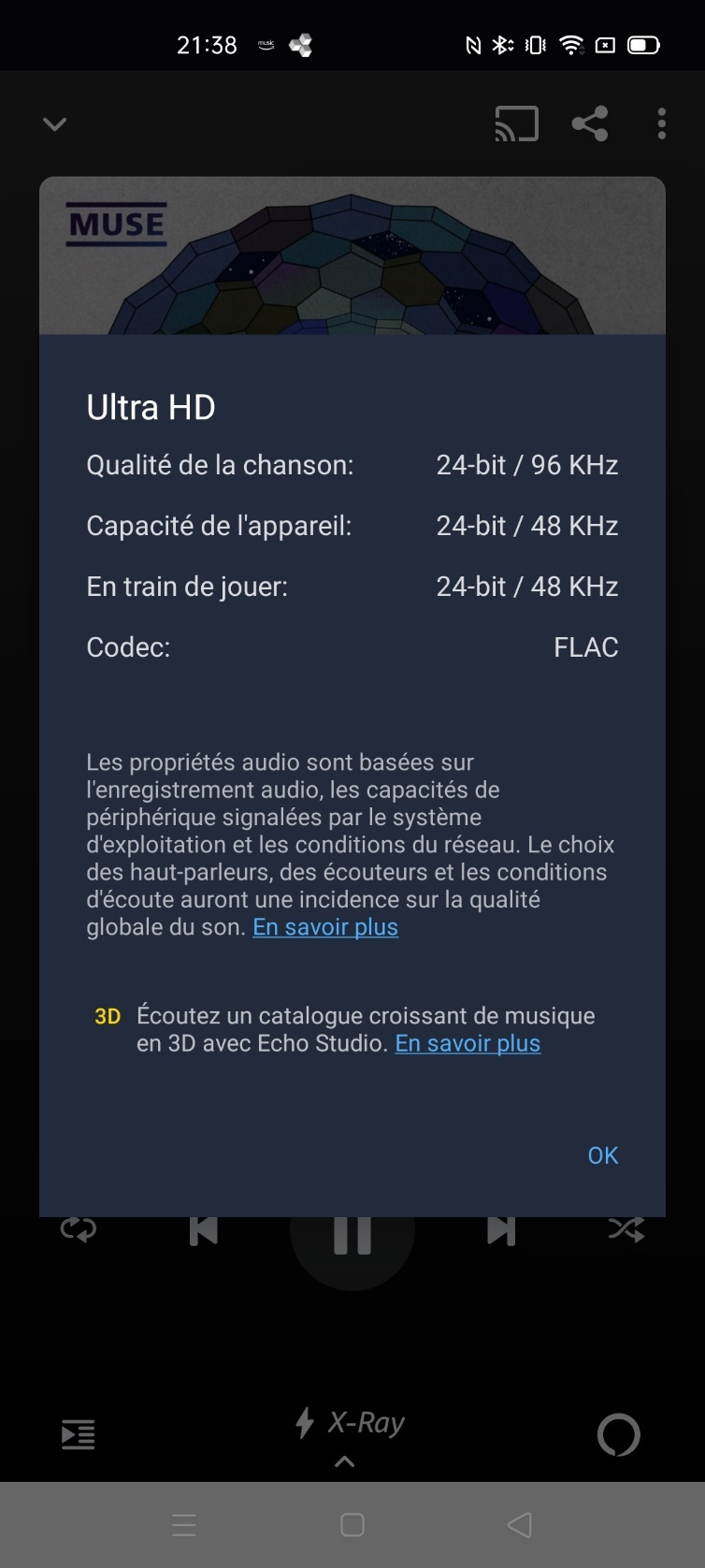Viewport: 705px width, 1568px height.
Task: Go back to the previous track
Action: click(204, 1230)
